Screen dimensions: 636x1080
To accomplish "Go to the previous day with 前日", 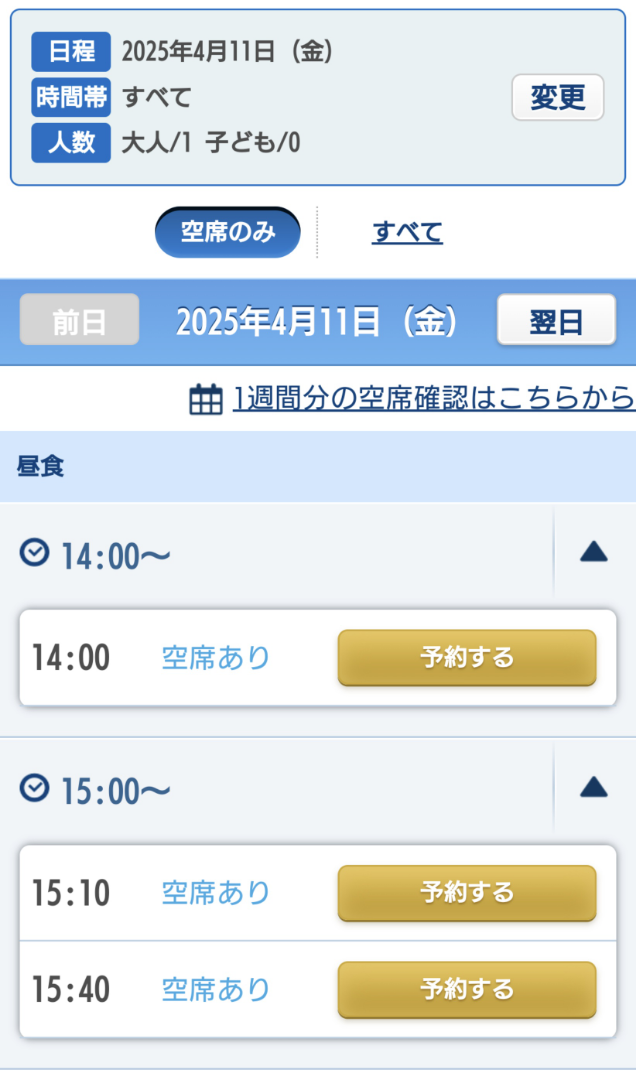I will [x=80, y=321].
